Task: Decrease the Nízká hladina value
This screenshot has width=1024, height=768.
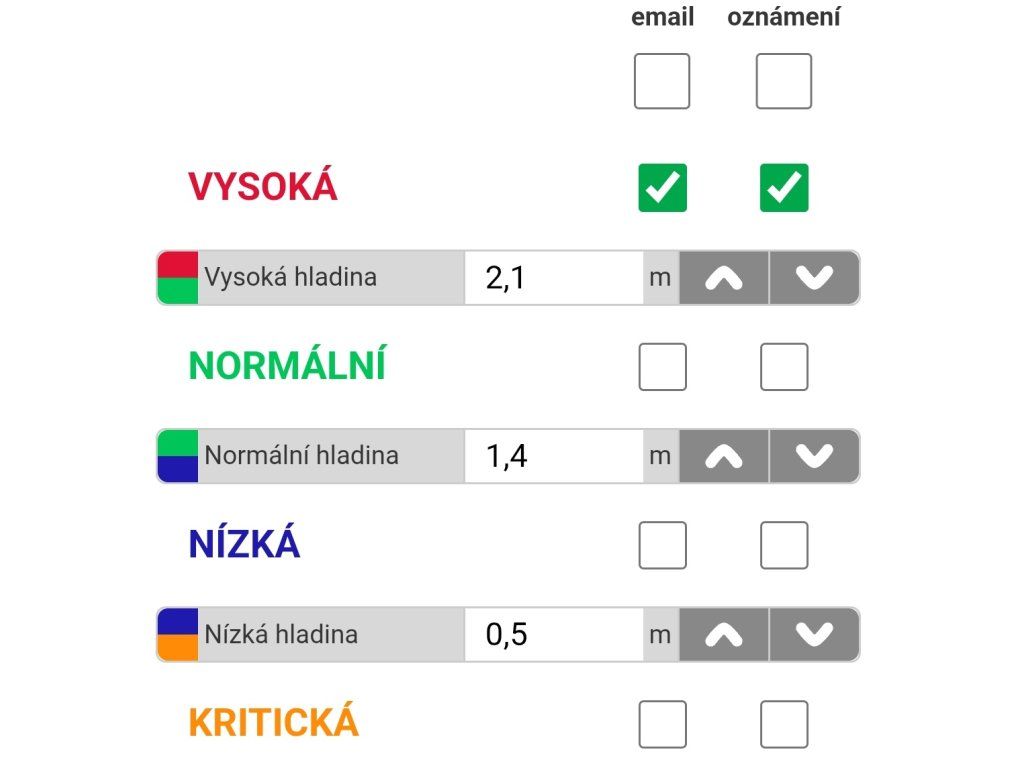Action: [814, 635]
